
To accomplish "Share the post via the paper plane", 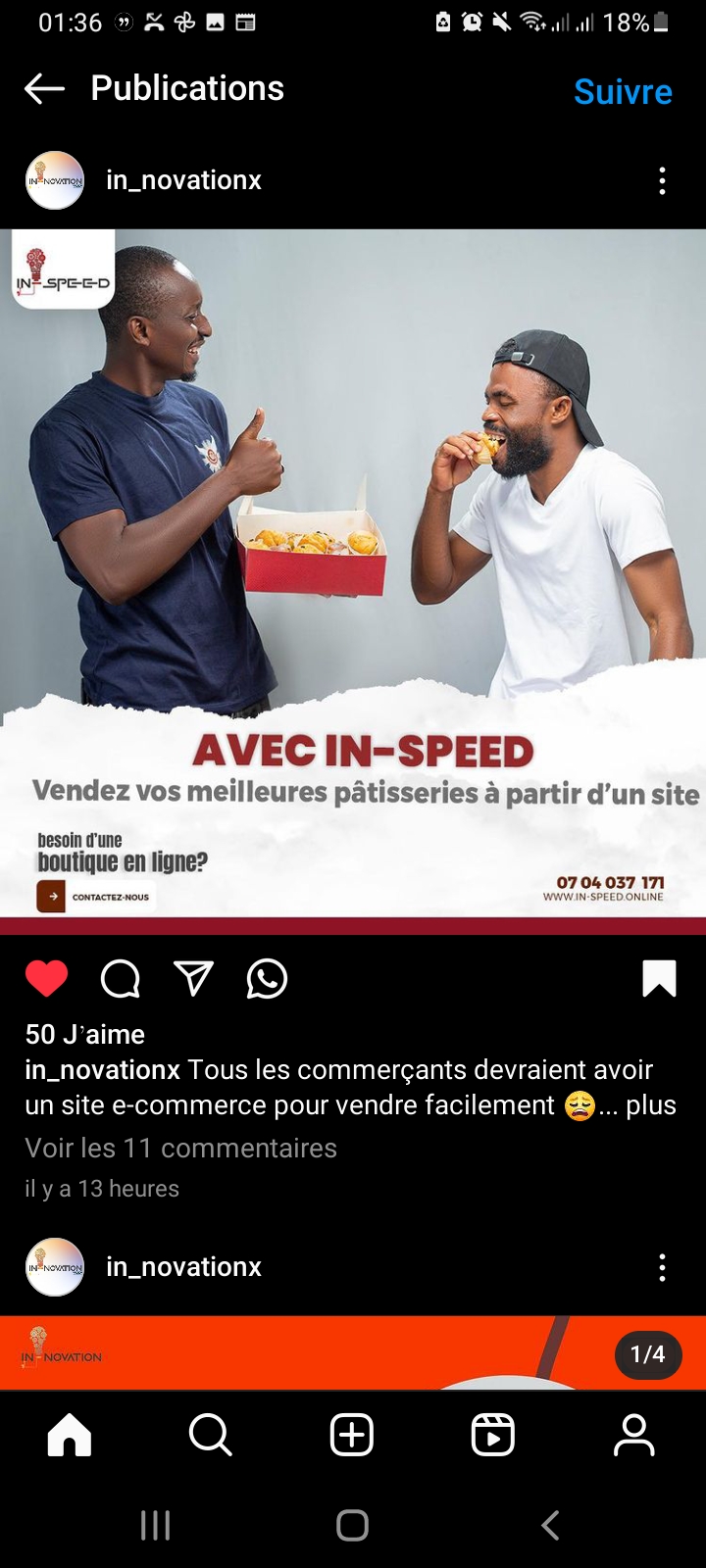I will (x=193, y=978).
